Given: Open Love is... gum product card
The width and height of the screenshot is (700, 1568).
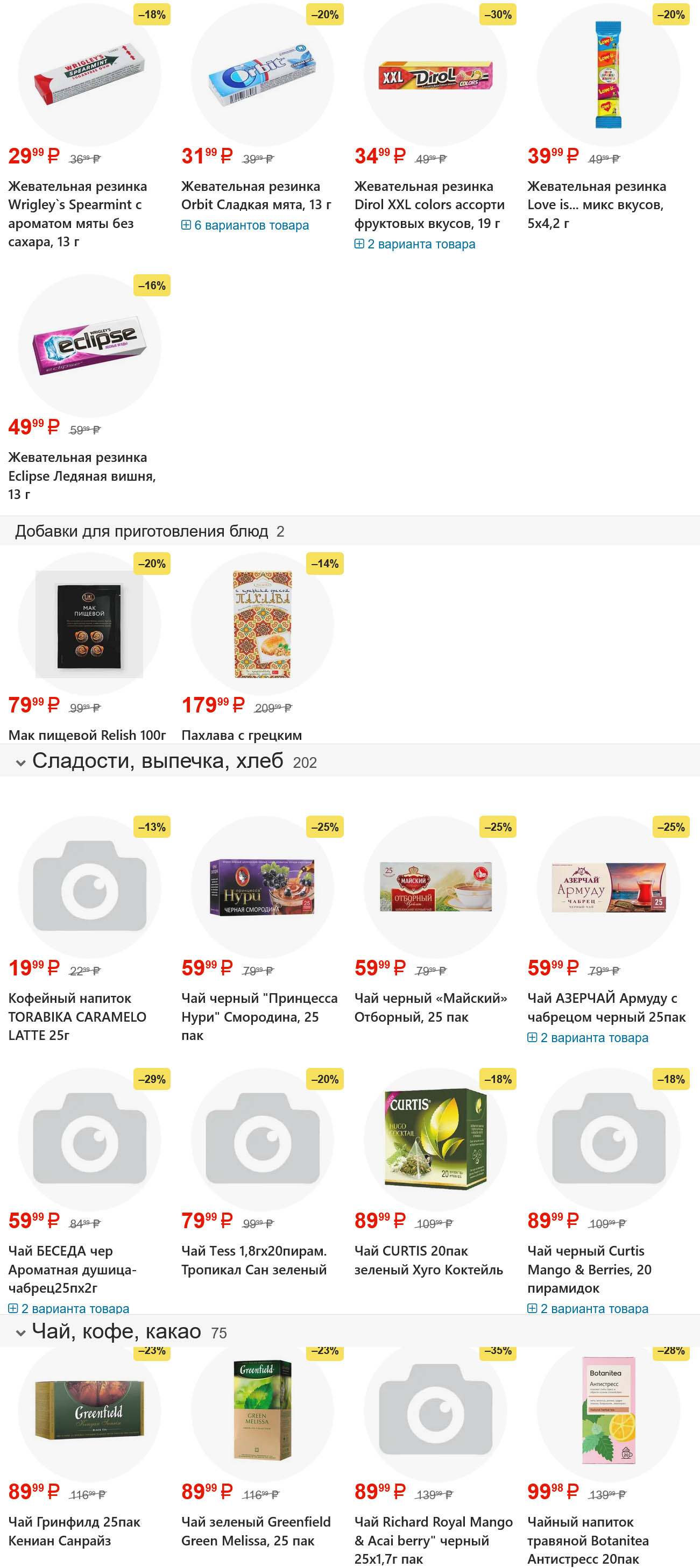Looking at the screenshot, I should click(596, 204).
